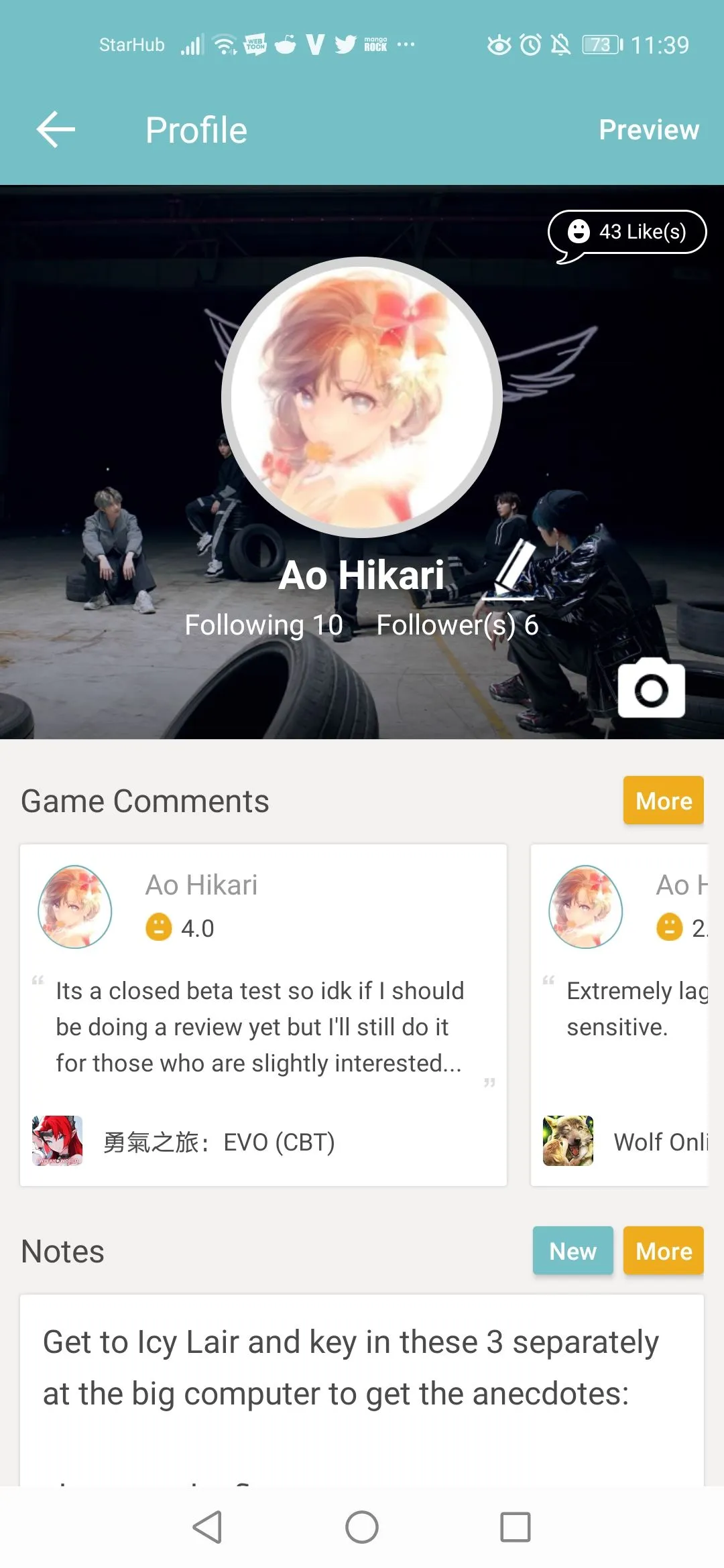The image size is (724, 1568).
Task: Change cover photo using camera icon
Action: [x=651, y=688]
